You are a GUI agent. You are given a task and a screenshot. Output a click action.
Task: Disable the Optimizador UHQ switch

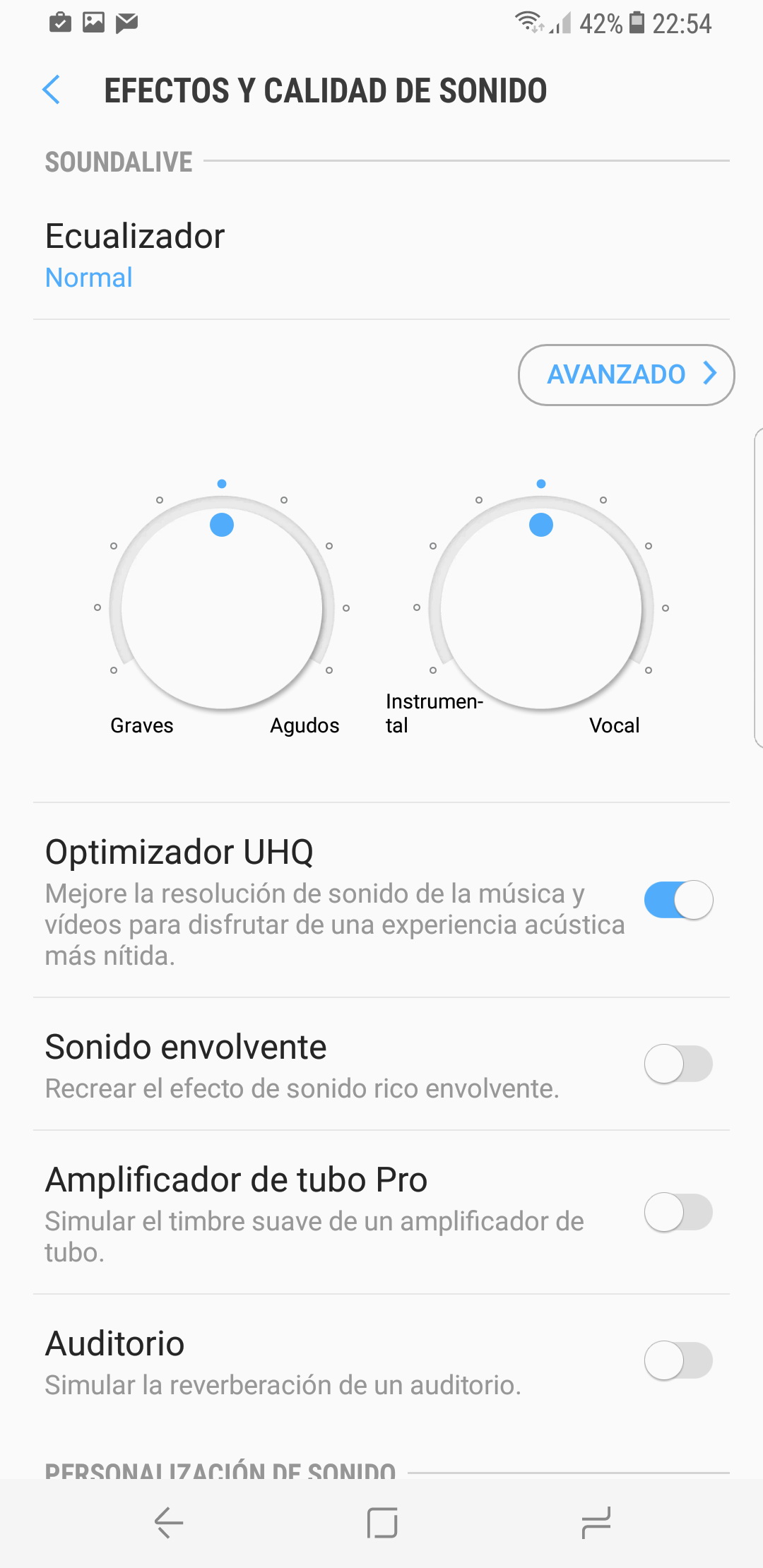[678, 901]
